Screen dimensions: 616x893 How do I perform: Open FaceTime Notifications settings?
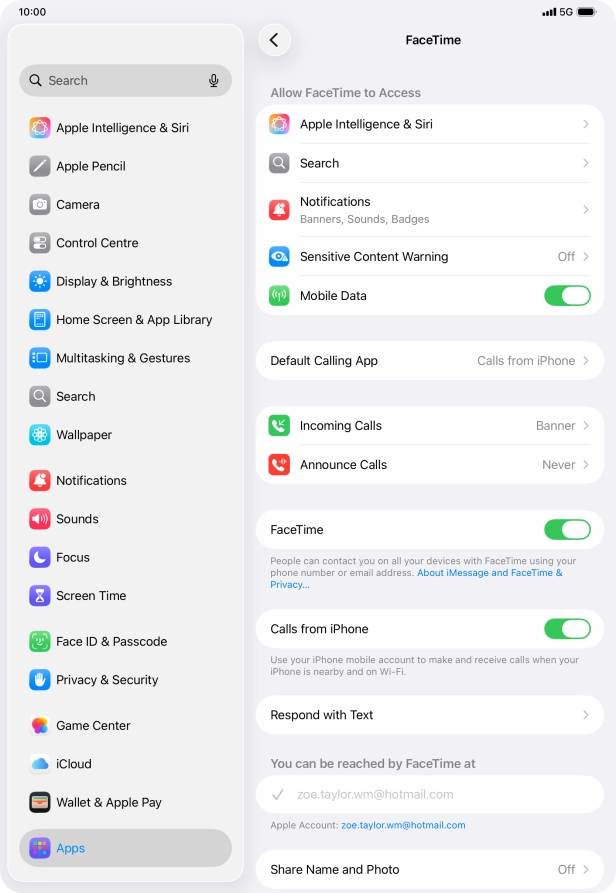tap(430, 210)
